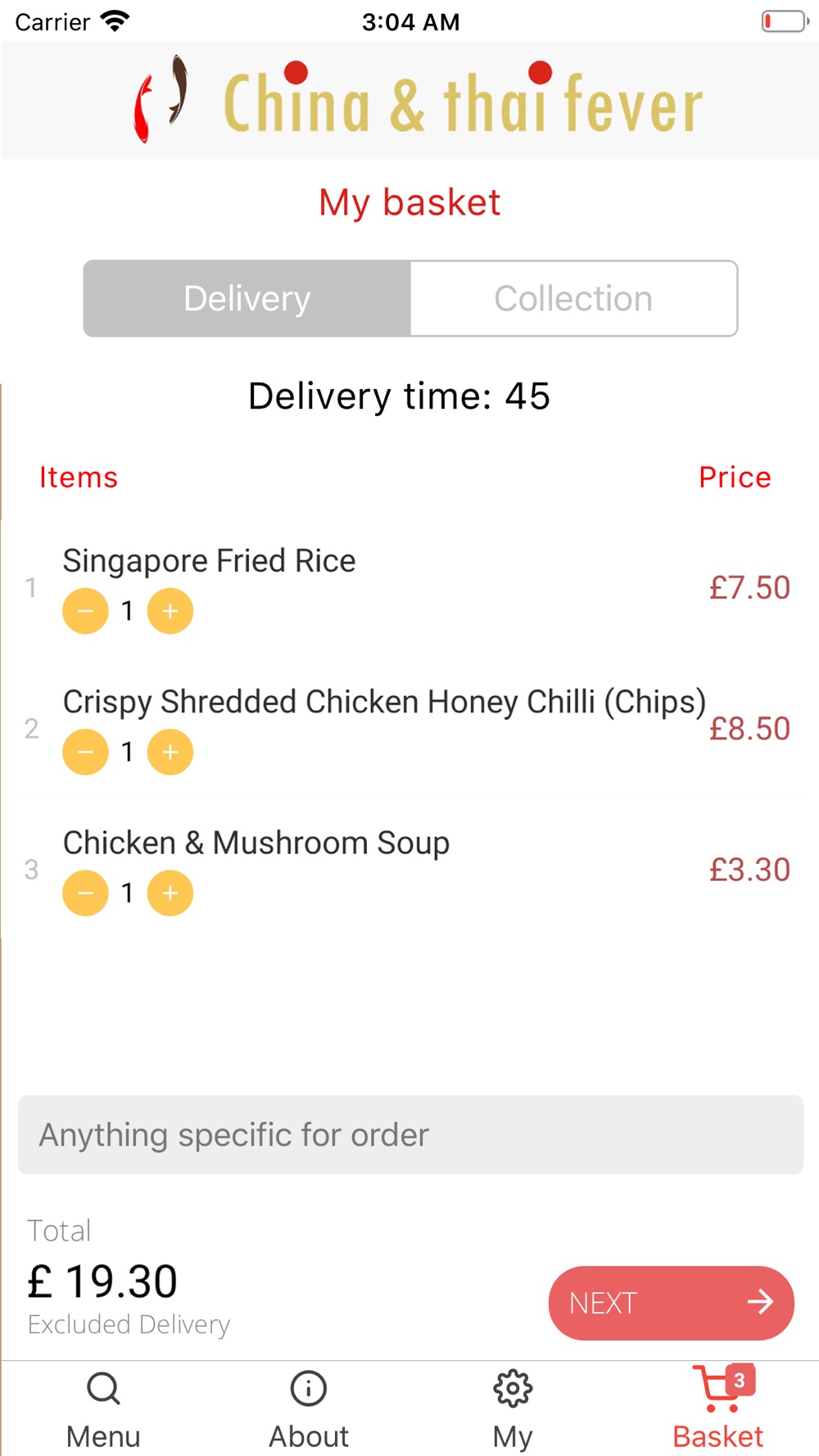Add one more Crispy Shredded Chicken Honey Chilli
Viewport: 819px width, 1456px height.
coord(170,752)
